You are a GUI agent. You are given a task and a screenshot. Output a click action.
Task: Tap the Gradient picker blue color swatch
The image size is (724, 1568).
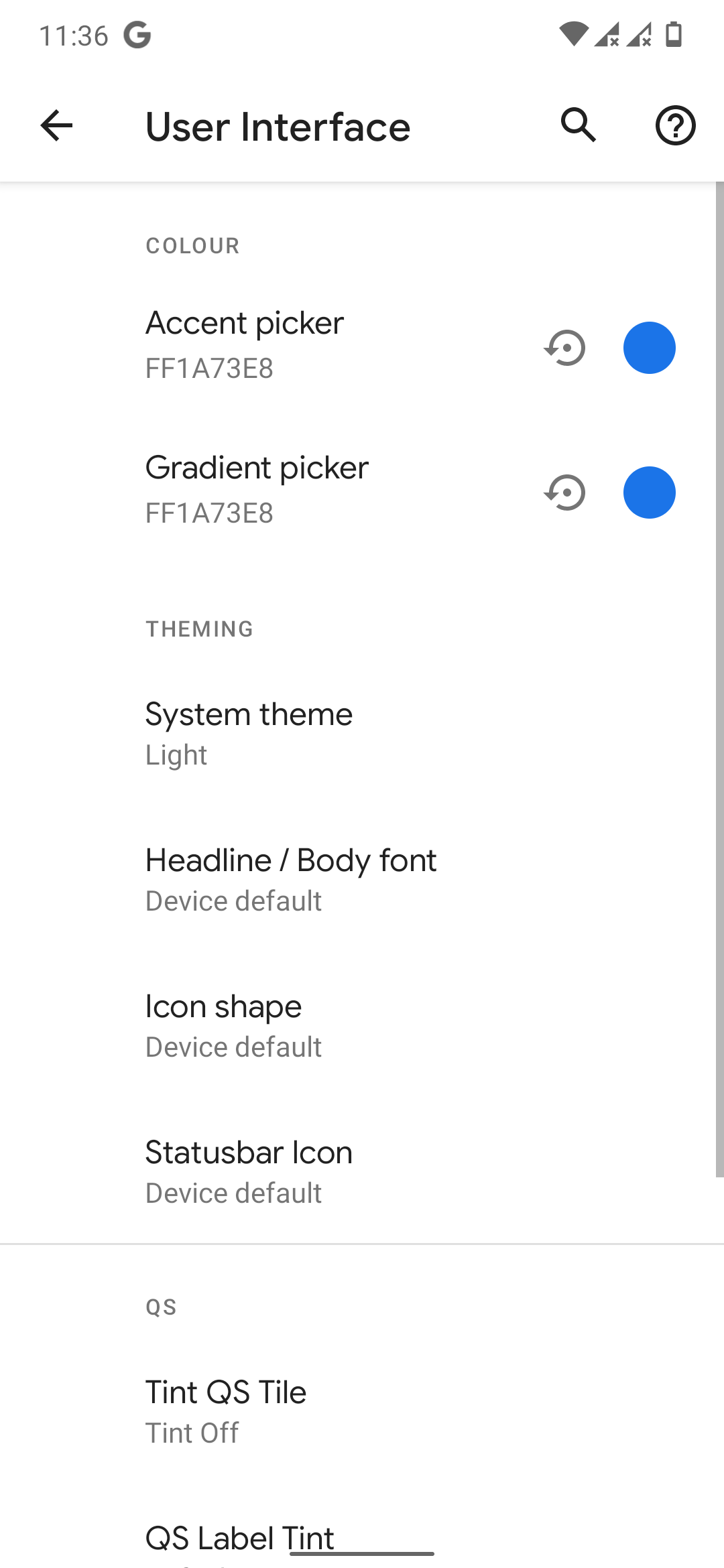coord(649,493)
